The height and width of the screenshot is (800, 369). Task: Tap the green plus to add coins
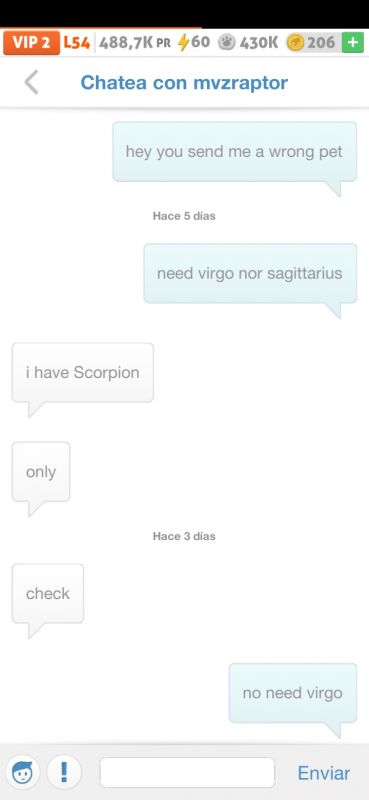coord(353,42)
